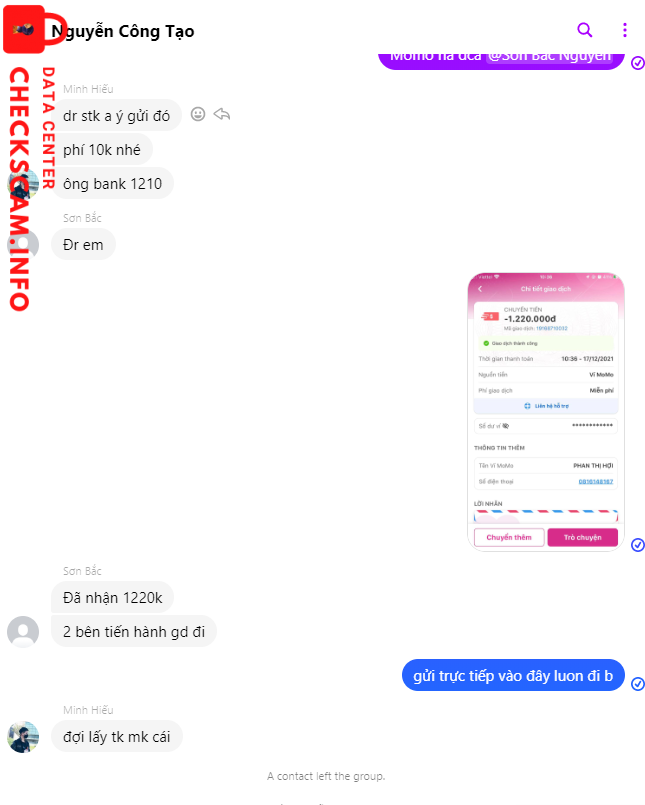View Minh Hiếu's avatar beside "đợi lấy tk mk cái"
645x805 pixels.
coord(23,737)
